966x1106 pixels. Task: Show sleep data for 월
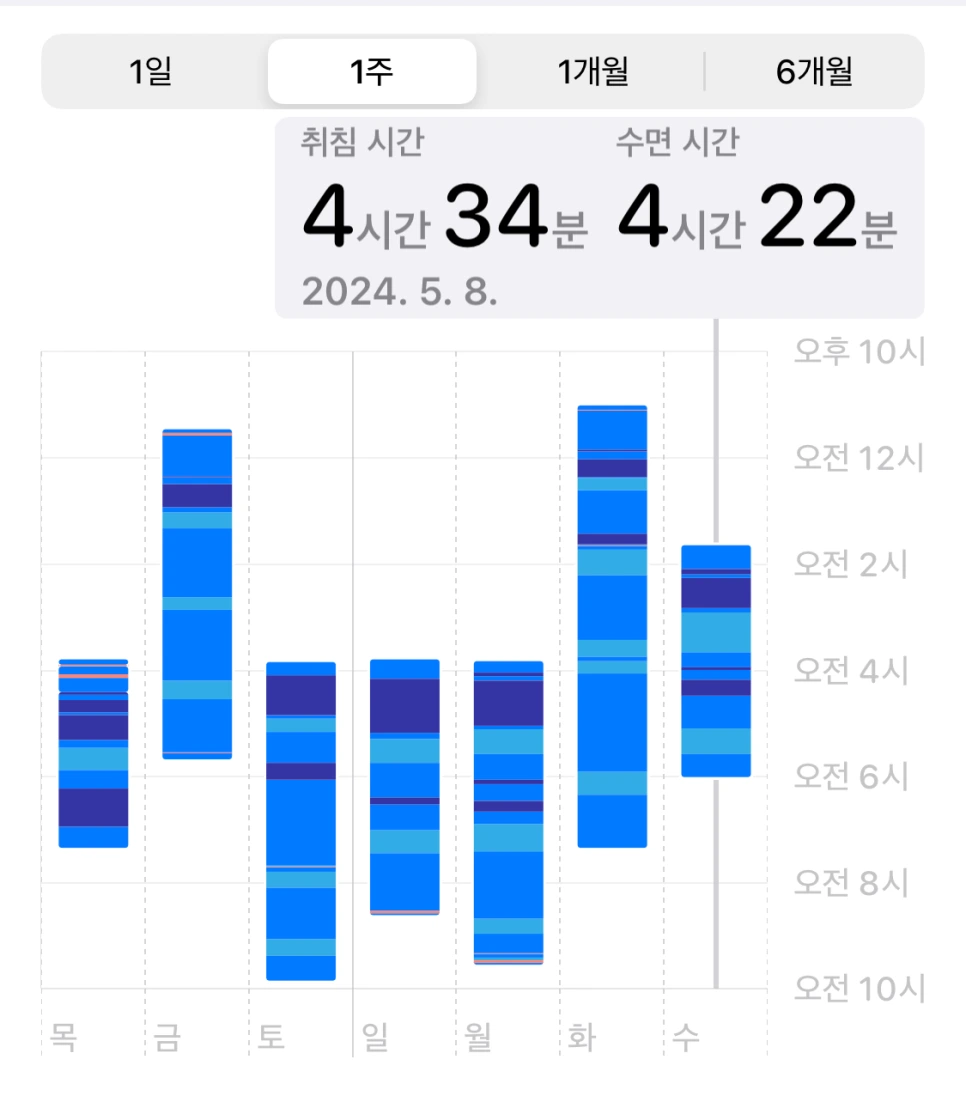[x=508, y=812]
